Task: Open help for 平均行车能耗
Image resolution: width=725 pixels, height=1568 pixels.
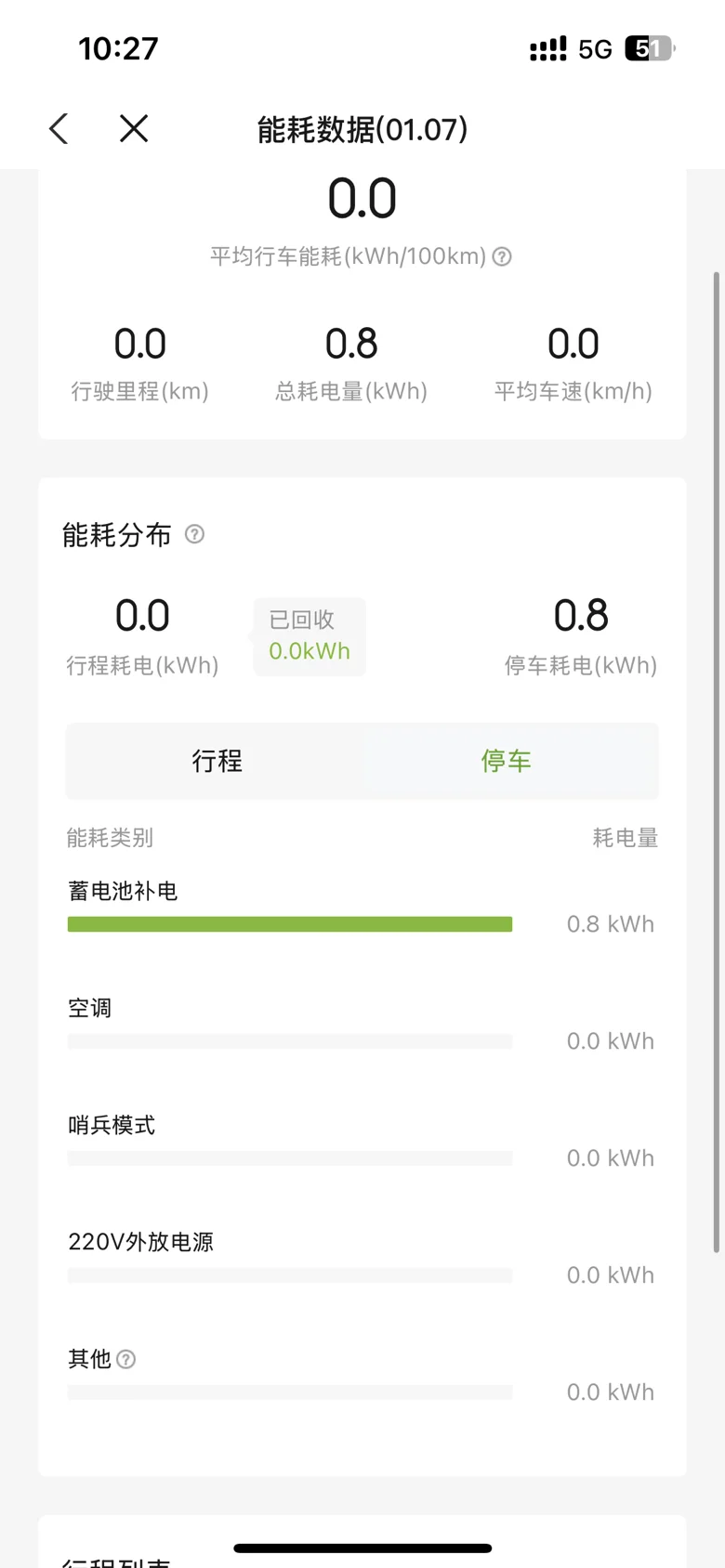Action: (x=502, y=256)
